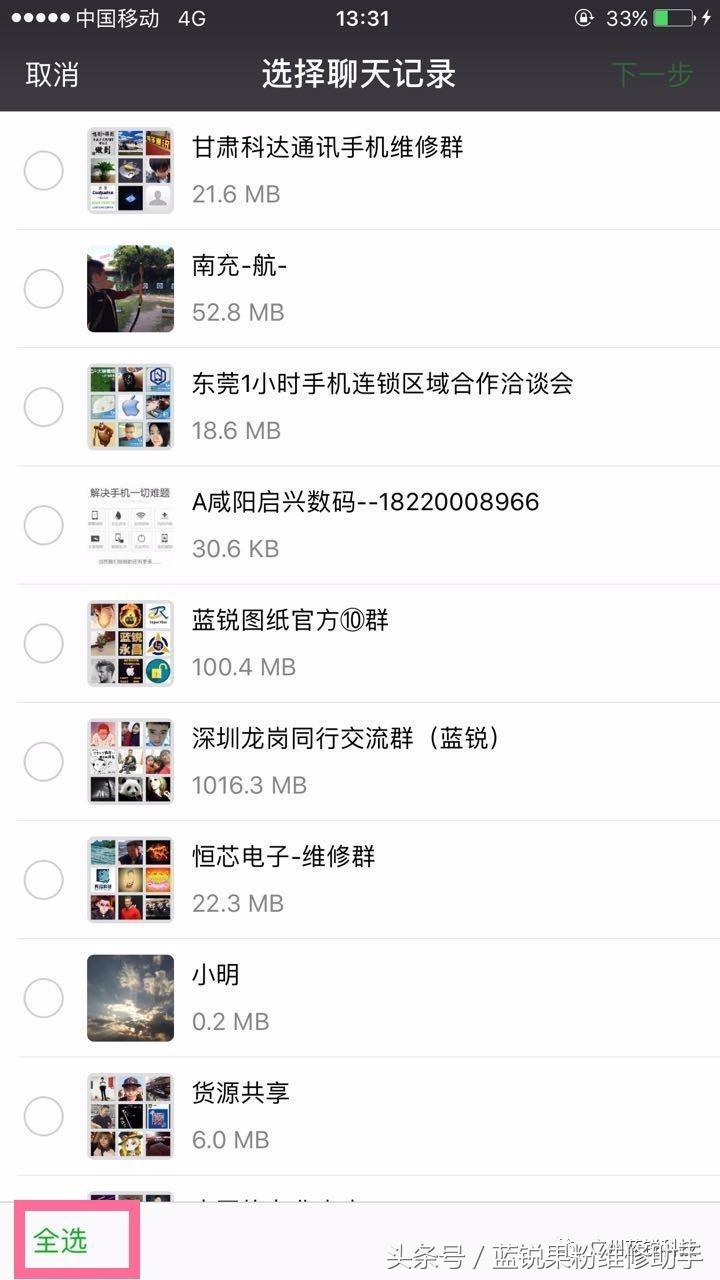Tap the 深圳龙岗同行交流群 panda avatar grid

[130, 761]
